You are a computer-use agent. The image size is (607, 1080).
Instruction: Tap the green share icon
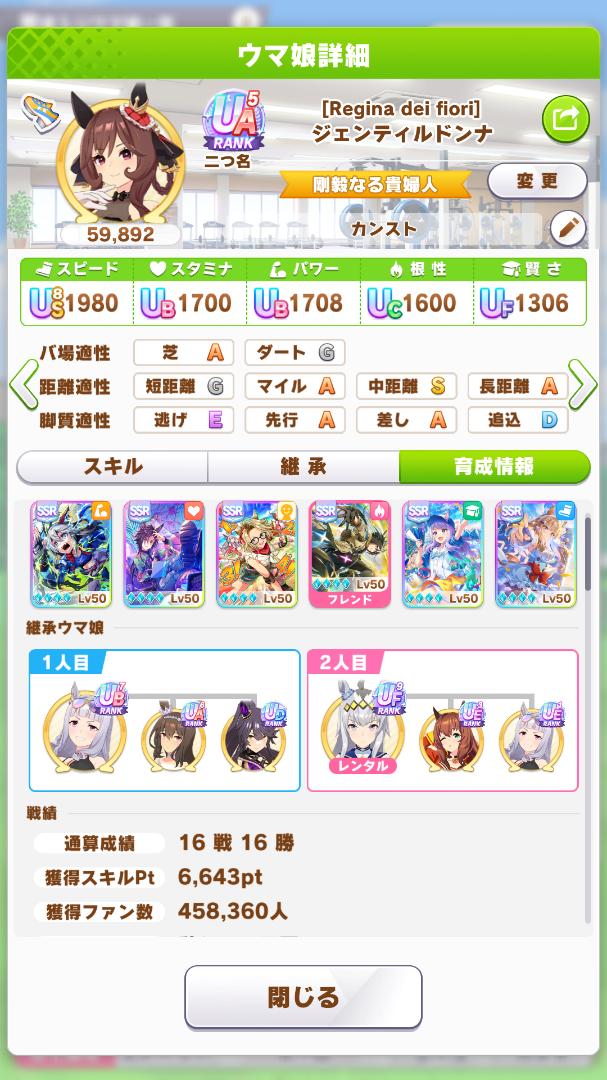pos(565,121)
